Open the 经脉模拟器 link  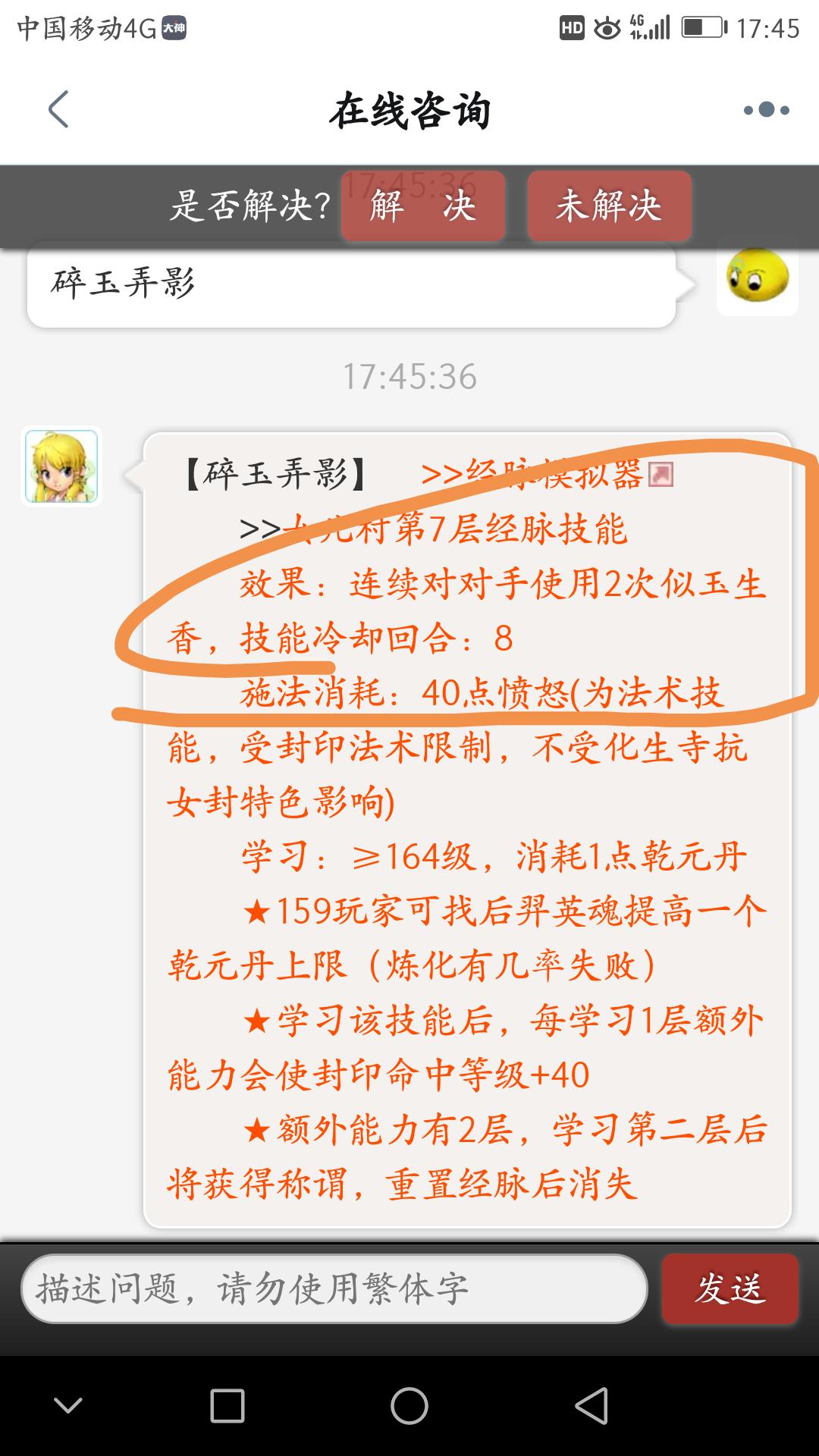[x=546, y=475]
